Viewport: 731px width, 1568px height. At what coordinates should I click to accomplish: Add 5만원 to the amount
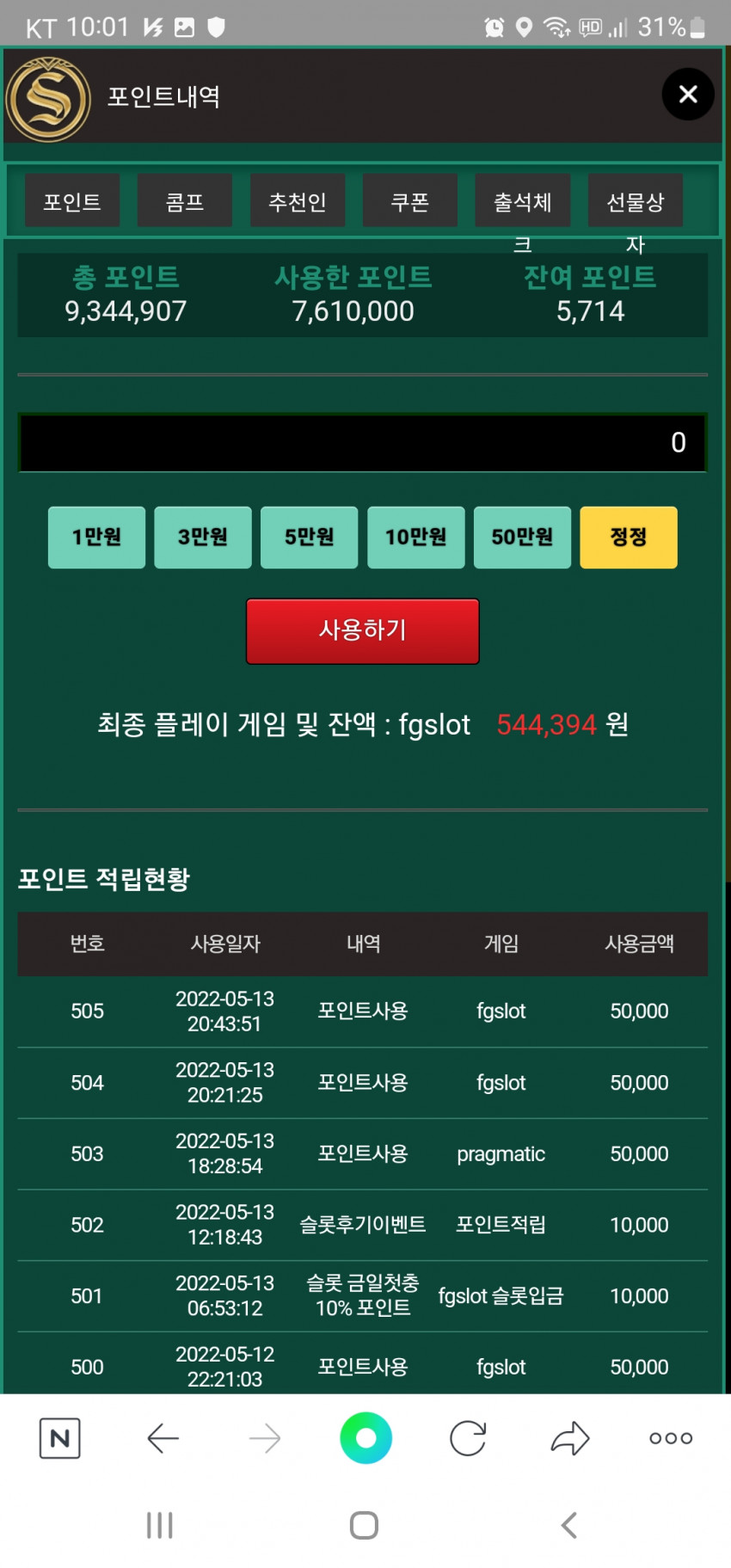pos(310,538)
